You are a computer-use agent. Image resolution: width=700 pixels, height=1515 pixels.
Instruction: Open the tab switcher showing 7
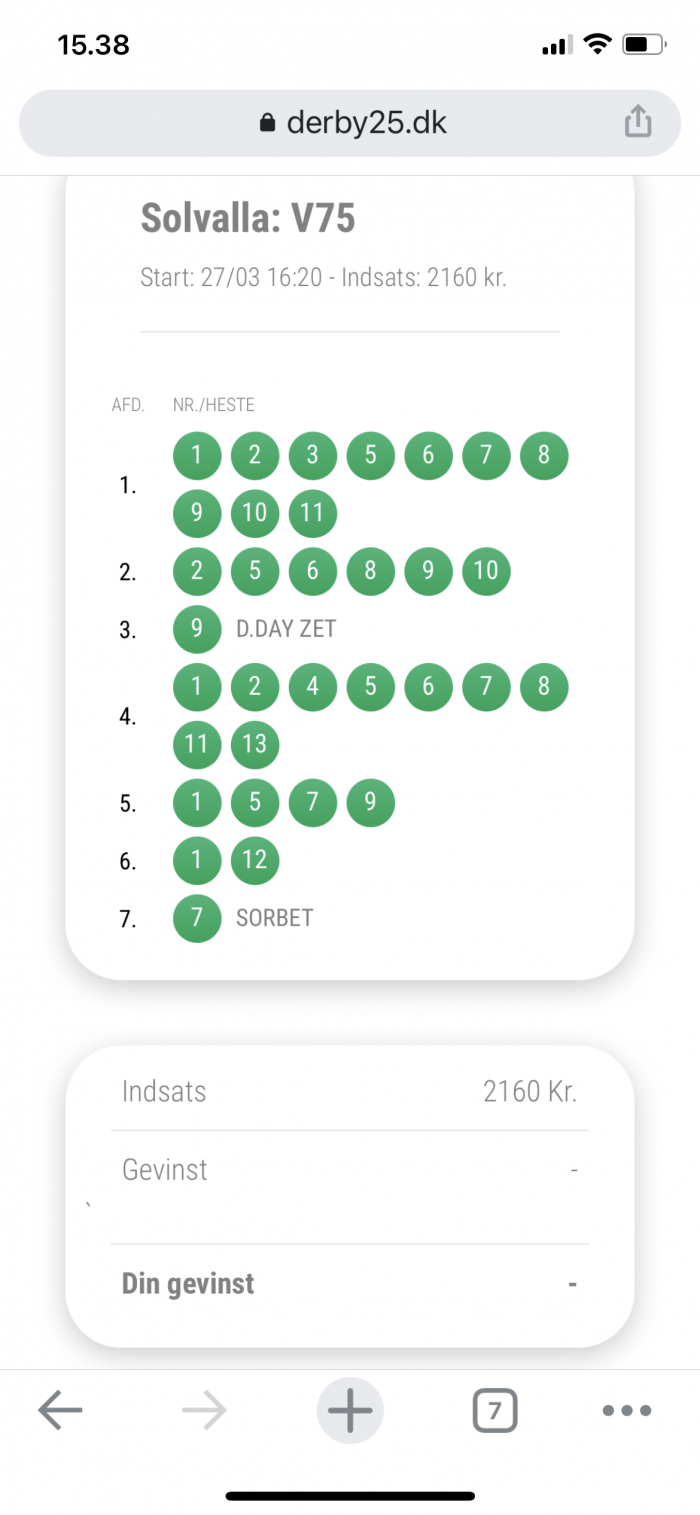pyautogui.click(x=495, y=1412)
